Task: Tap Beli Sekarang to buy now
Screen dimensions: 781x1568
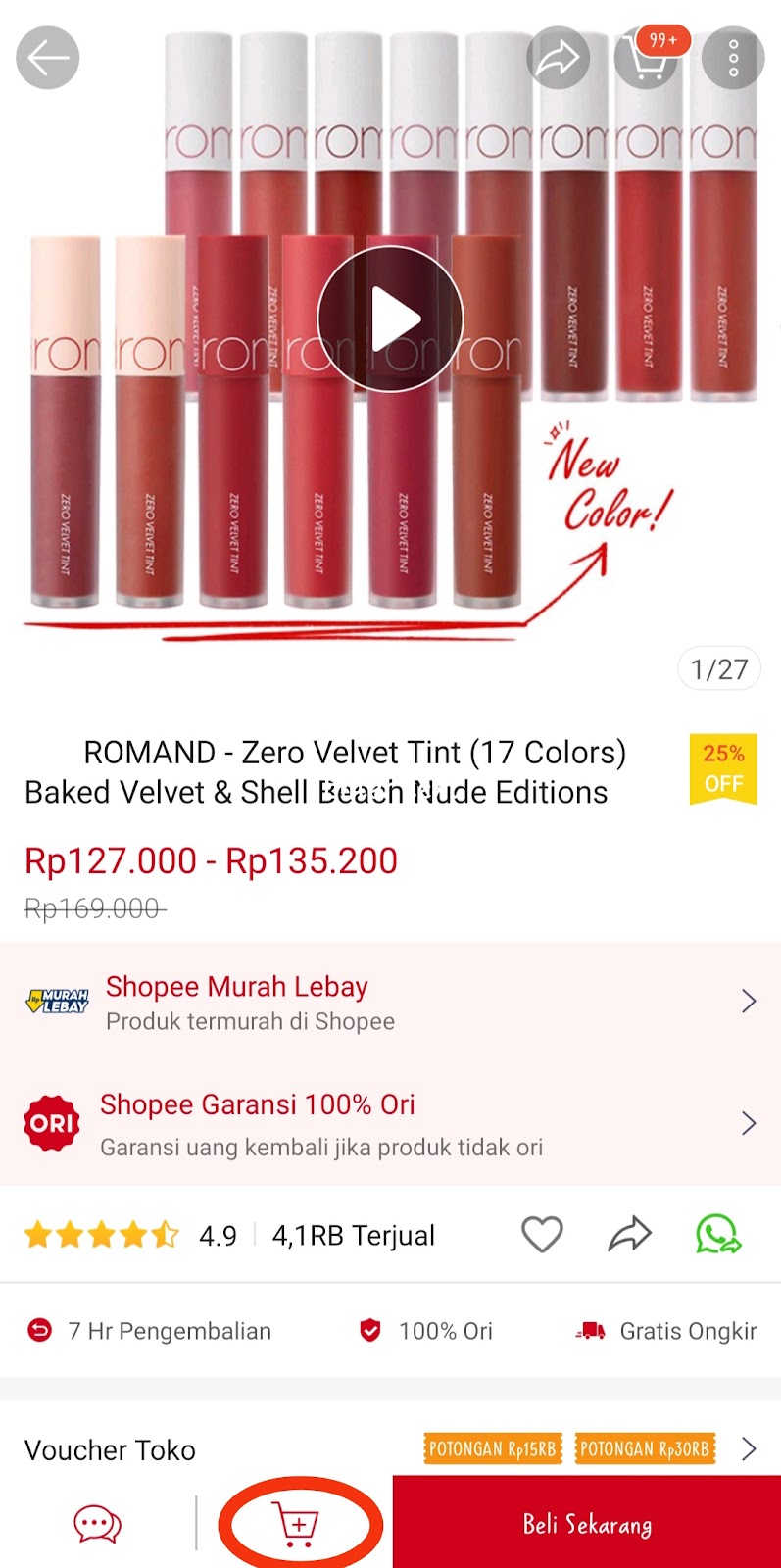Action: click(587, 1524)
